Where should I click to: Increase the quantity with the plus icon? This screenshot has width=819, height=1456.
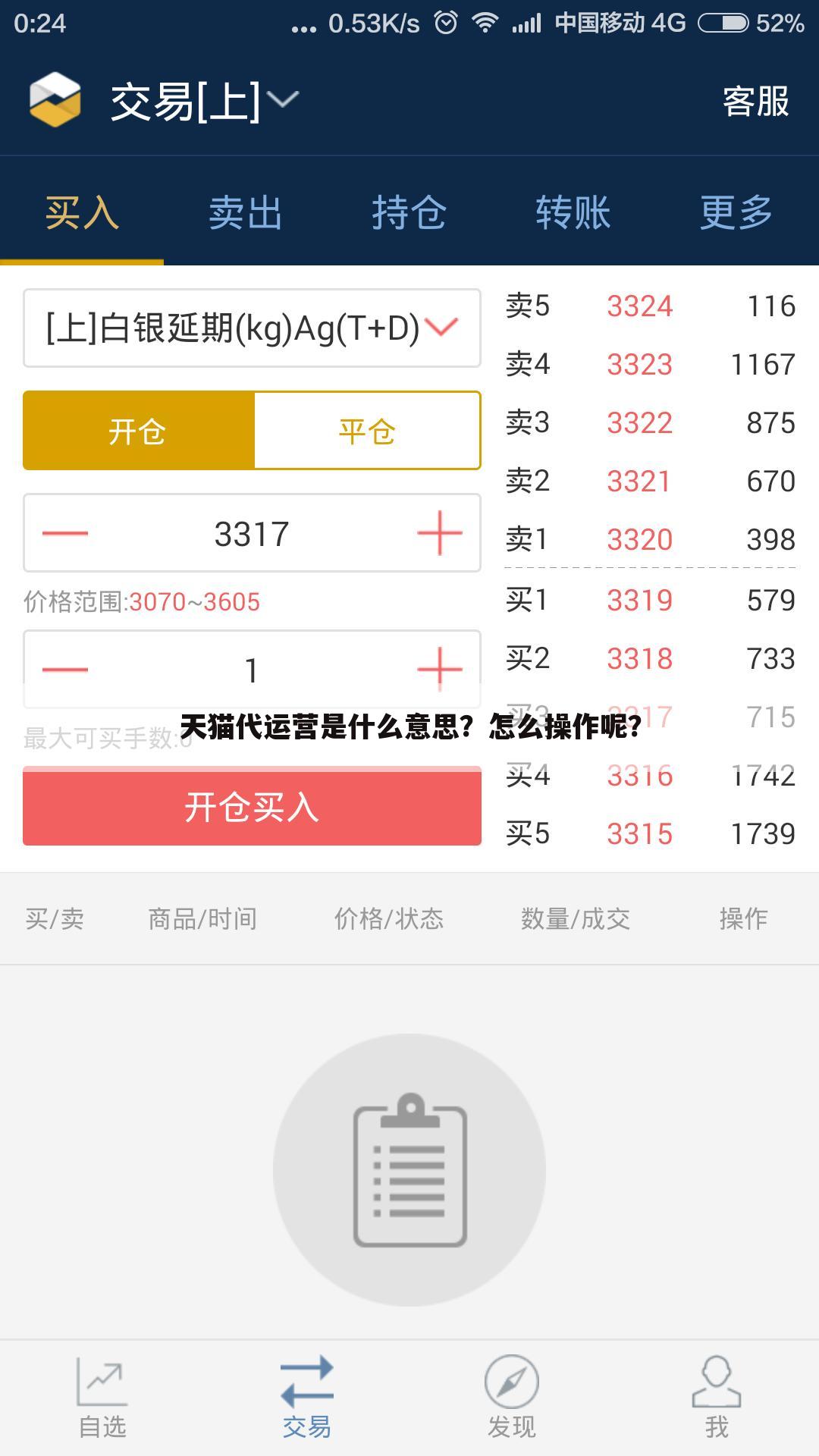pos(438,668)
